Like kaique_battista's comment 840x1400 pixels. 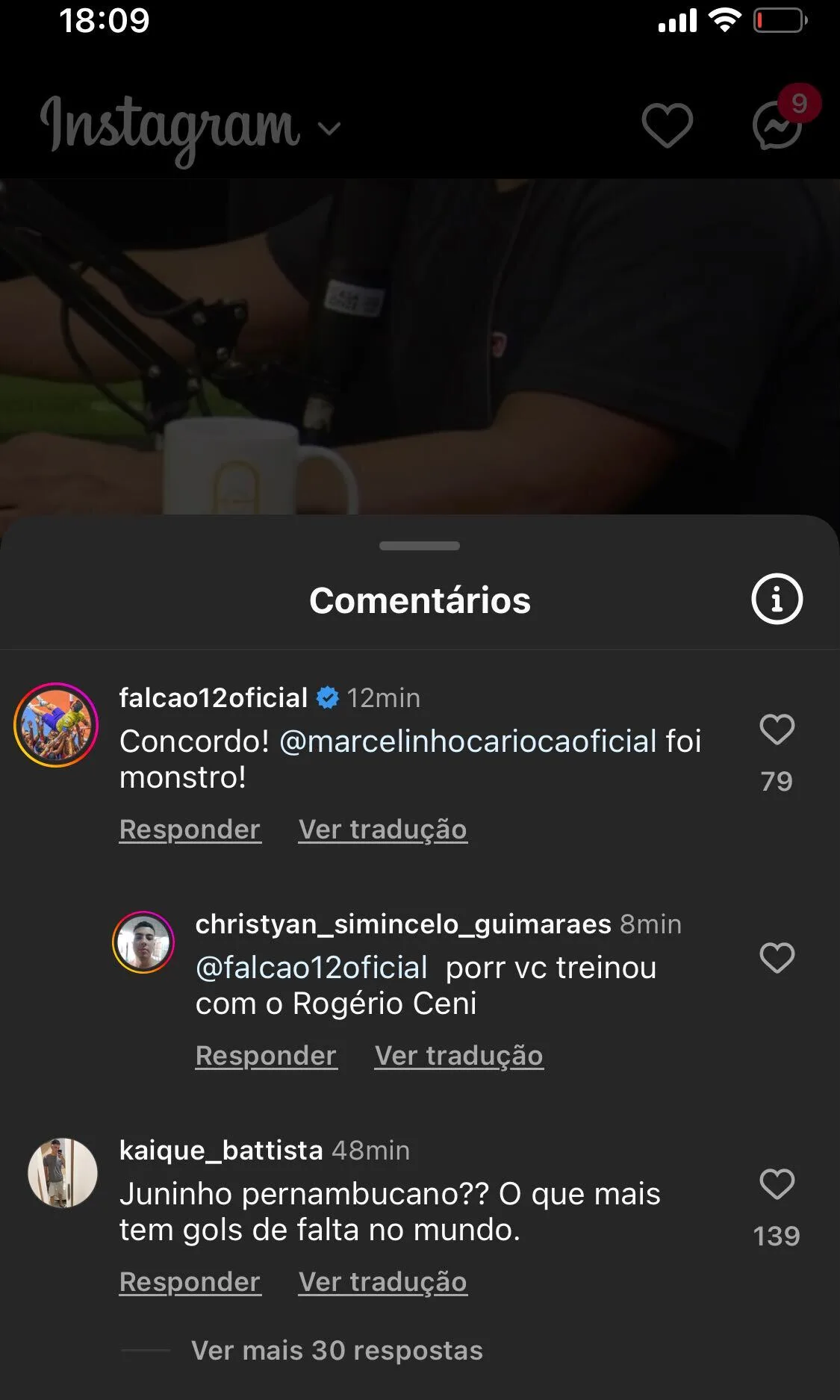point(777,1184)
